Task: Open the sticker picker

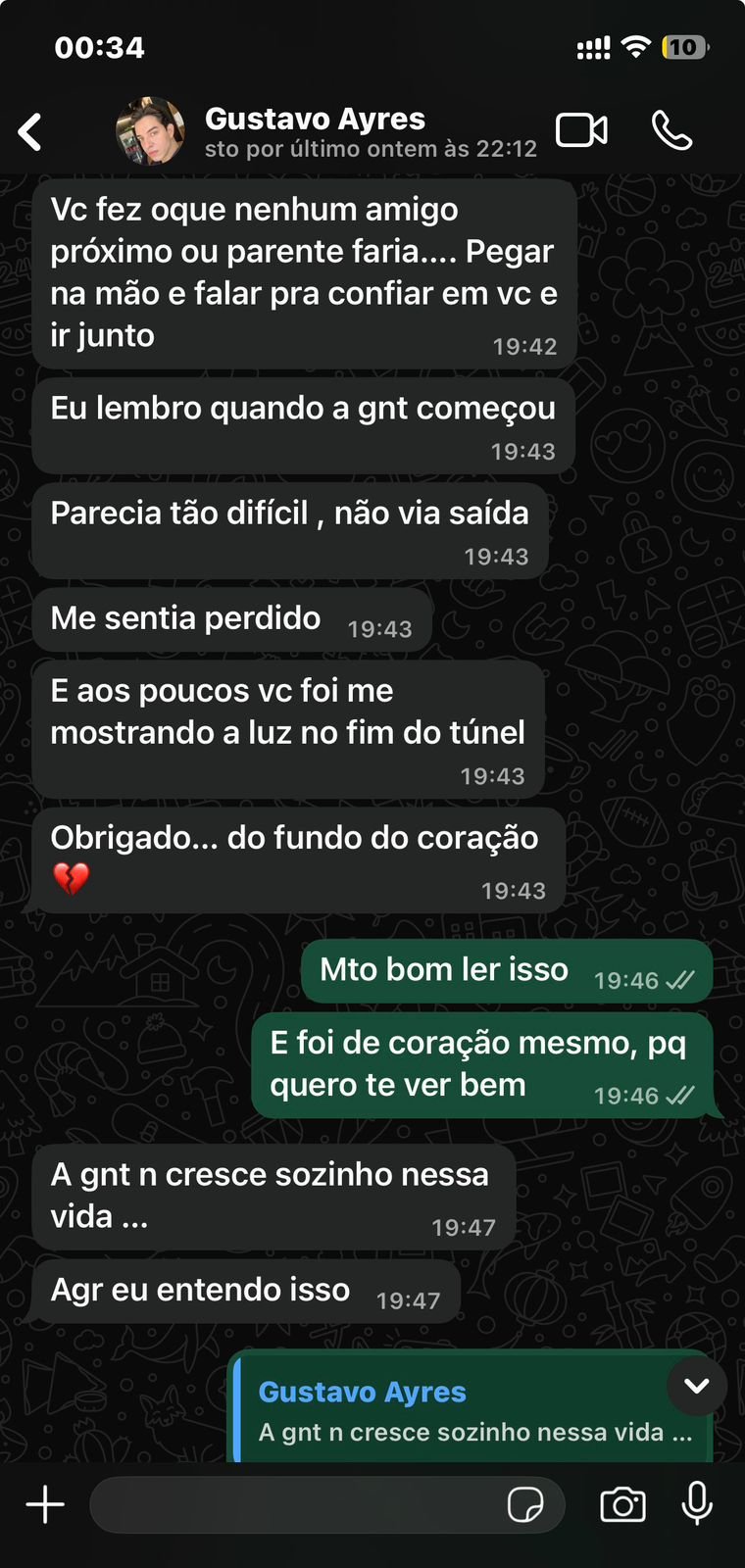Action: (525, 1504)
